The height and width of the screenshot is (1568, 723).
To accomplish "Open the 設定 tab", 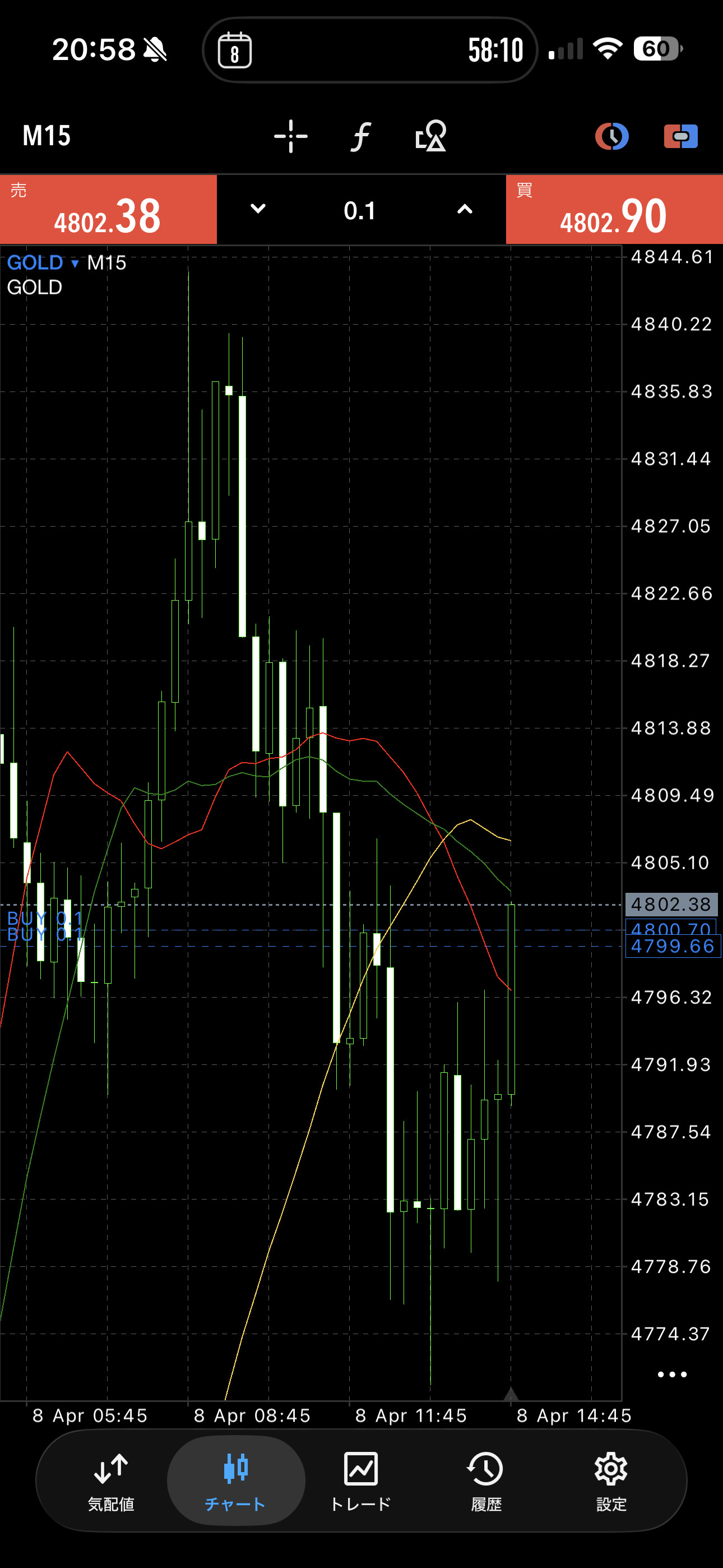I will pyautogui.click(x=610, y=1481).
